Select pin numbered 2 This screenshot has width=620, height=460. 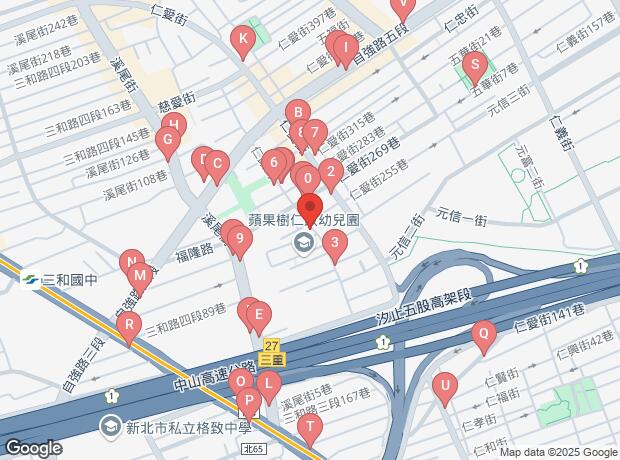[330, 170]
